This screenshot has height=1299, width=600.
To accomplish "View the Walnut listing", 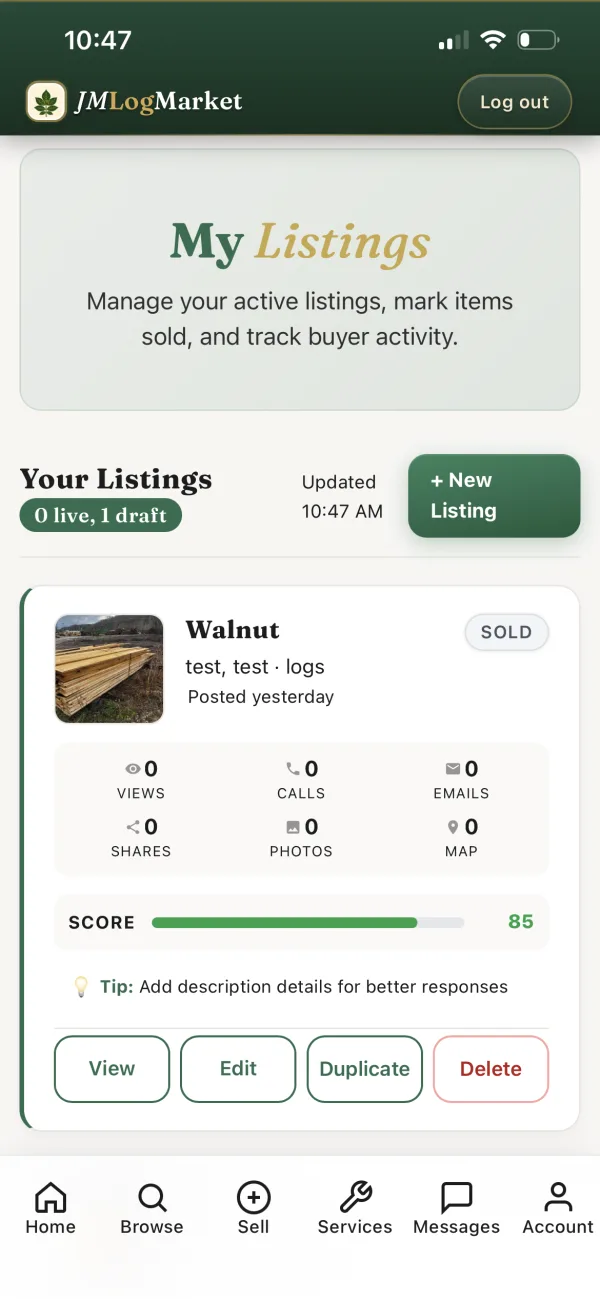I will click(x=112, y=1069).
